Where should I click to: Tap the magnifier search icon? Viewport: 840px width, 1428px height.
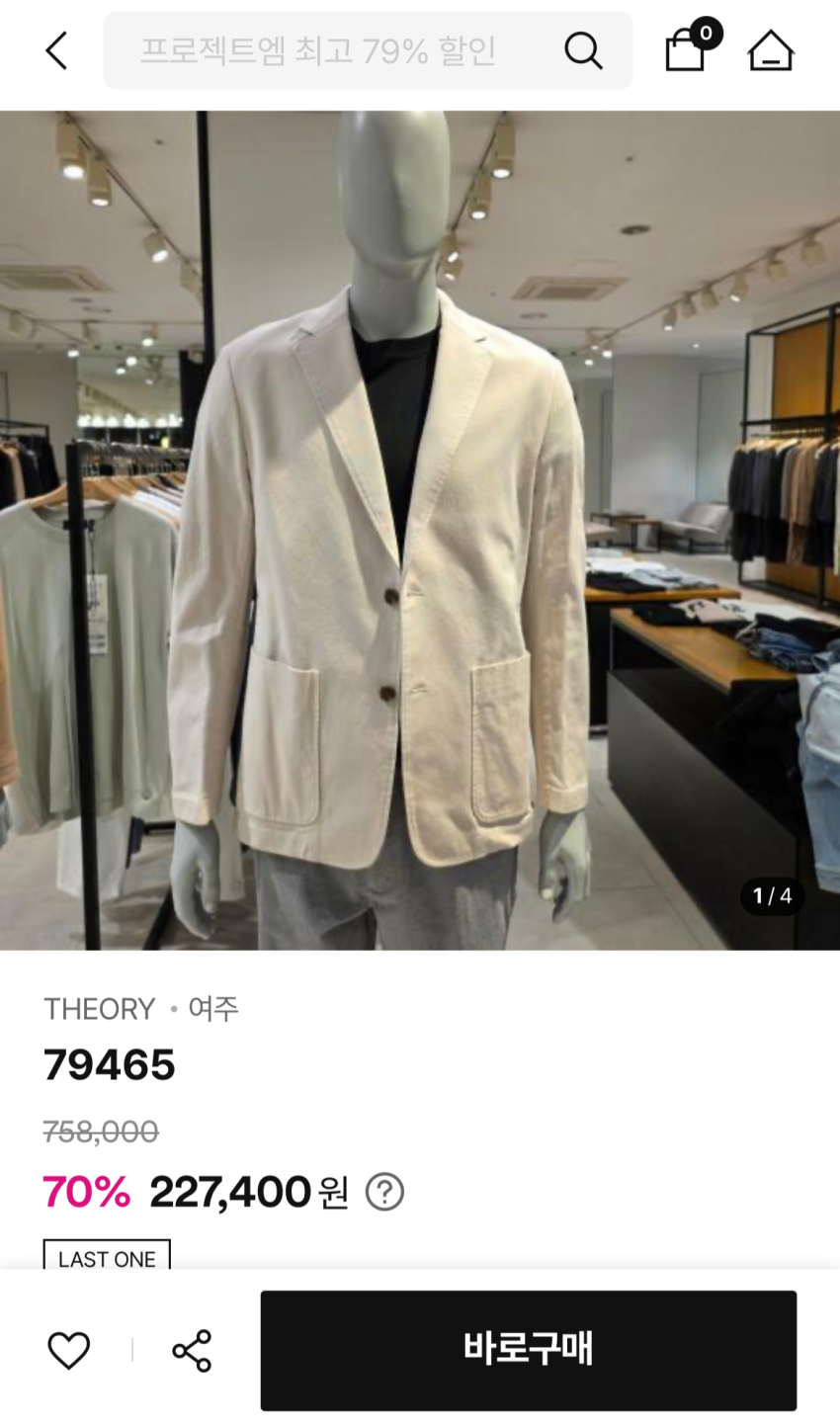pyautogui.click(x=583, y=50)
